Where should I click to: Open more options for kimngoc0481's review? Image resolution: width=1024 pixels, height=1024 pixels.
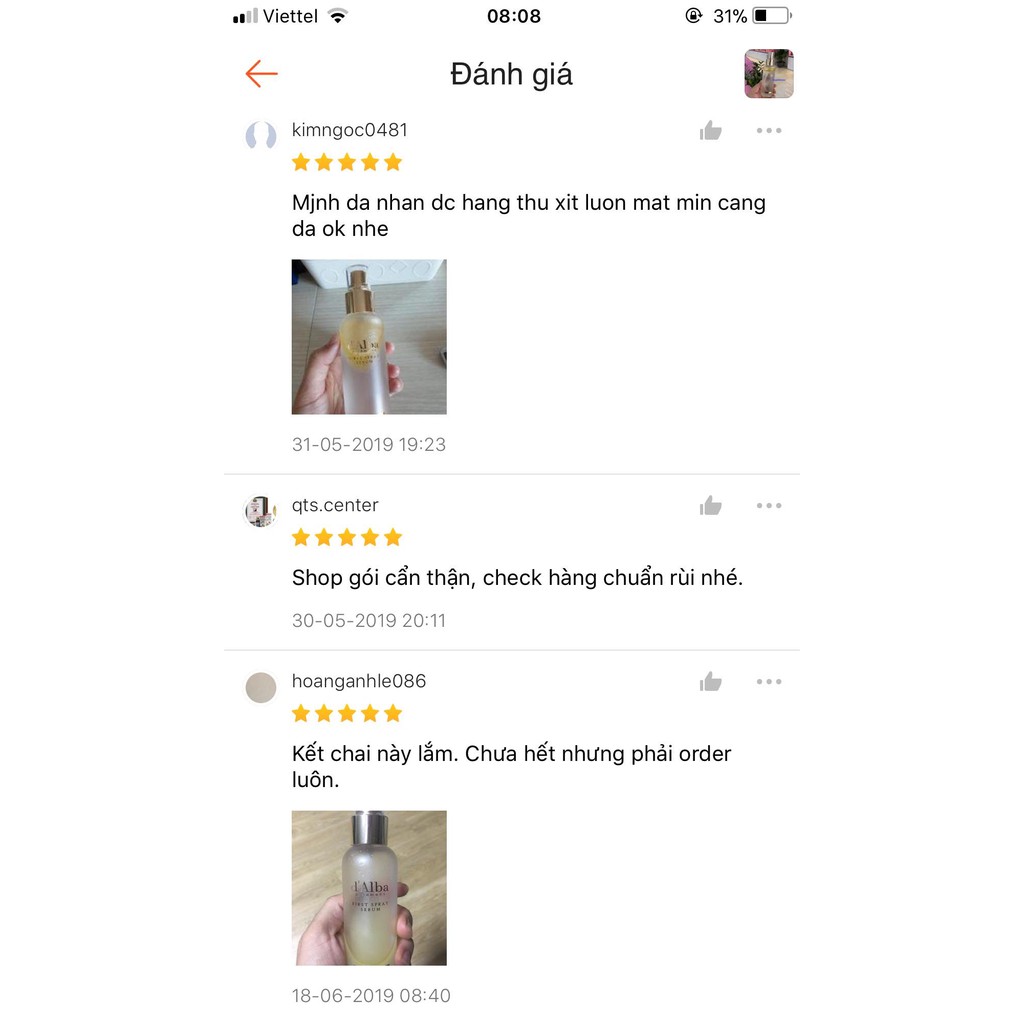tap(769, 131)
